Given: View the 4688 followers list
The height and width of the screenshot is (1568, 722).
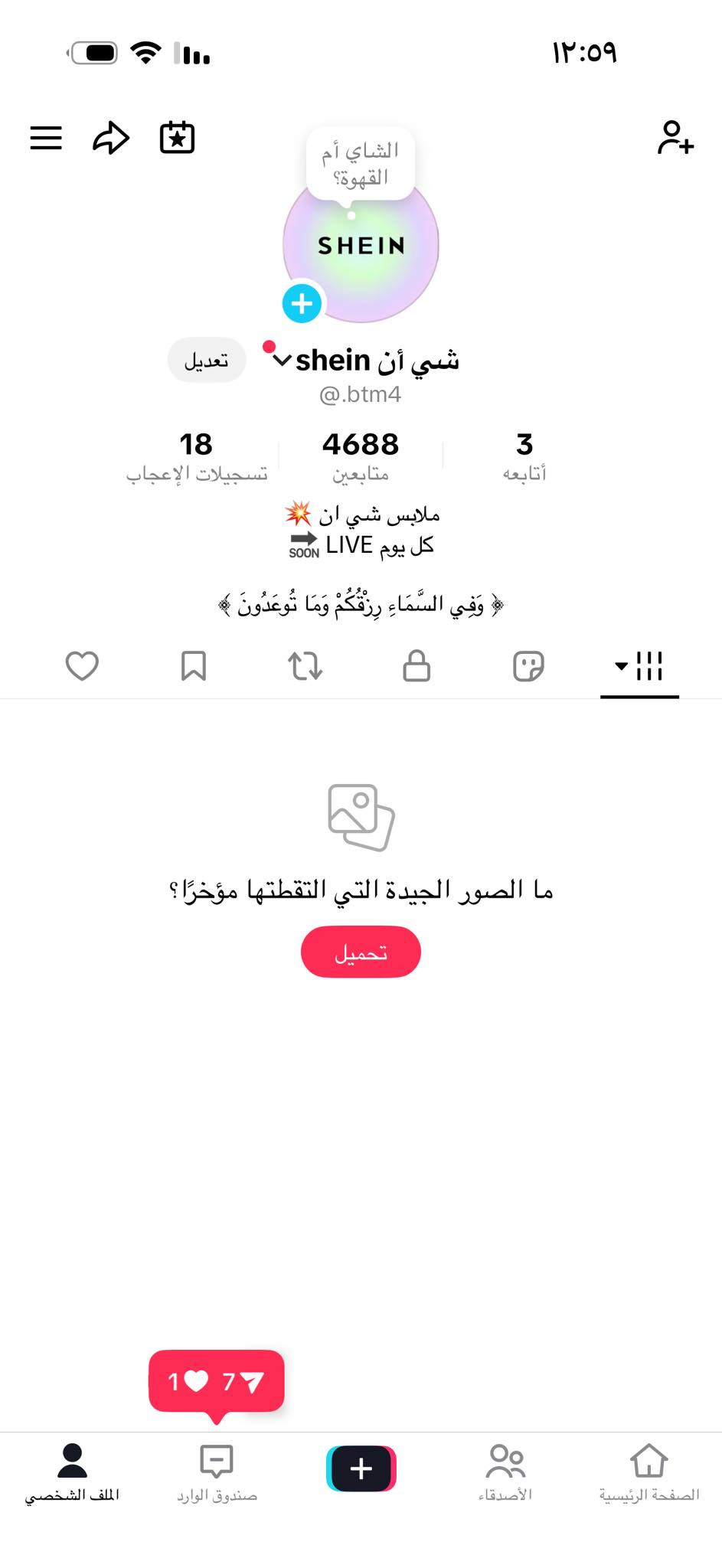Looking at the screenshot, I should [361, 456].
